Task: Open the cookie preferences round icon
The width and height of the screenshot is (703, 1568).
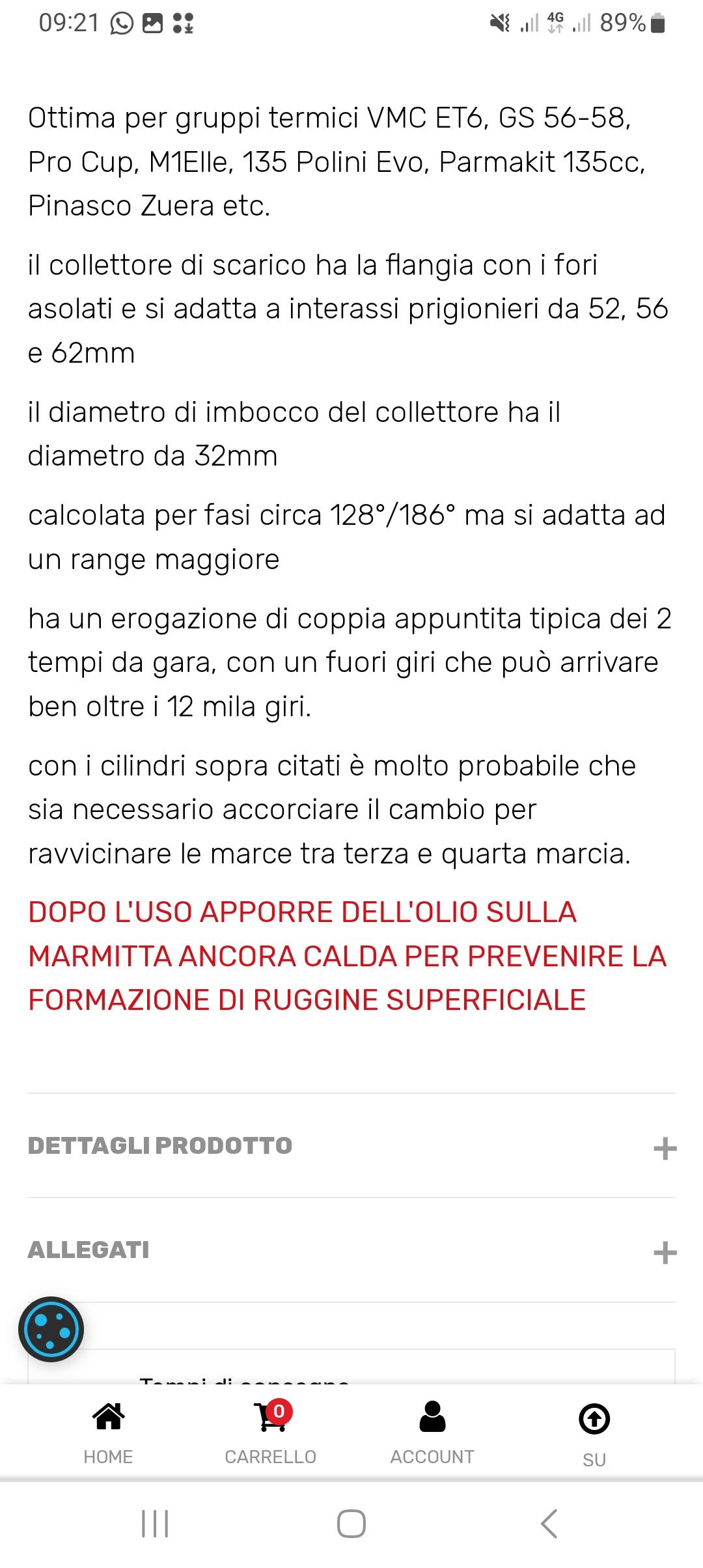Action: pyautogui.click(x=51, y=1330)
